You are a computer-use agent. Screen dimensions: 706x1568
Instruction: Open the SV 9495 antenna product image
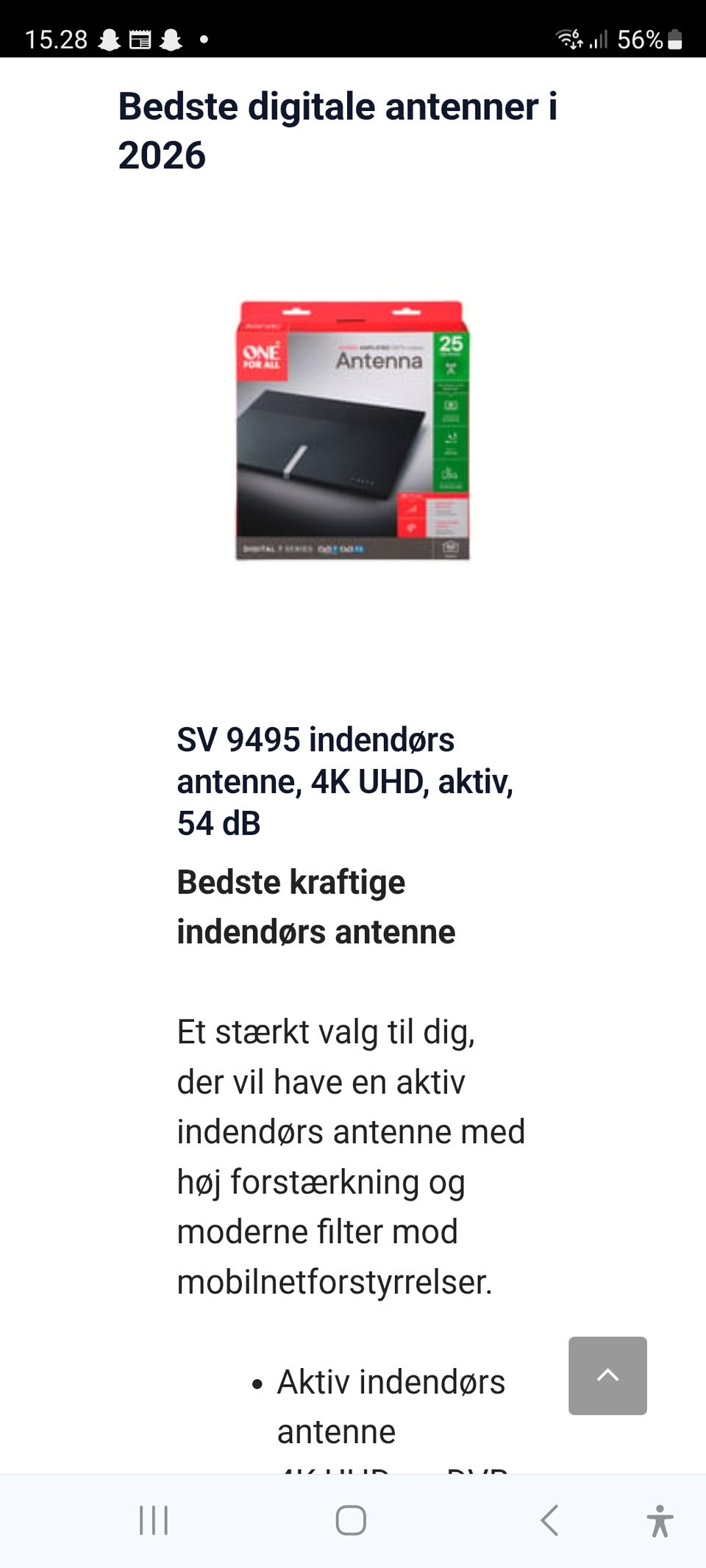(x=352, y=430)
